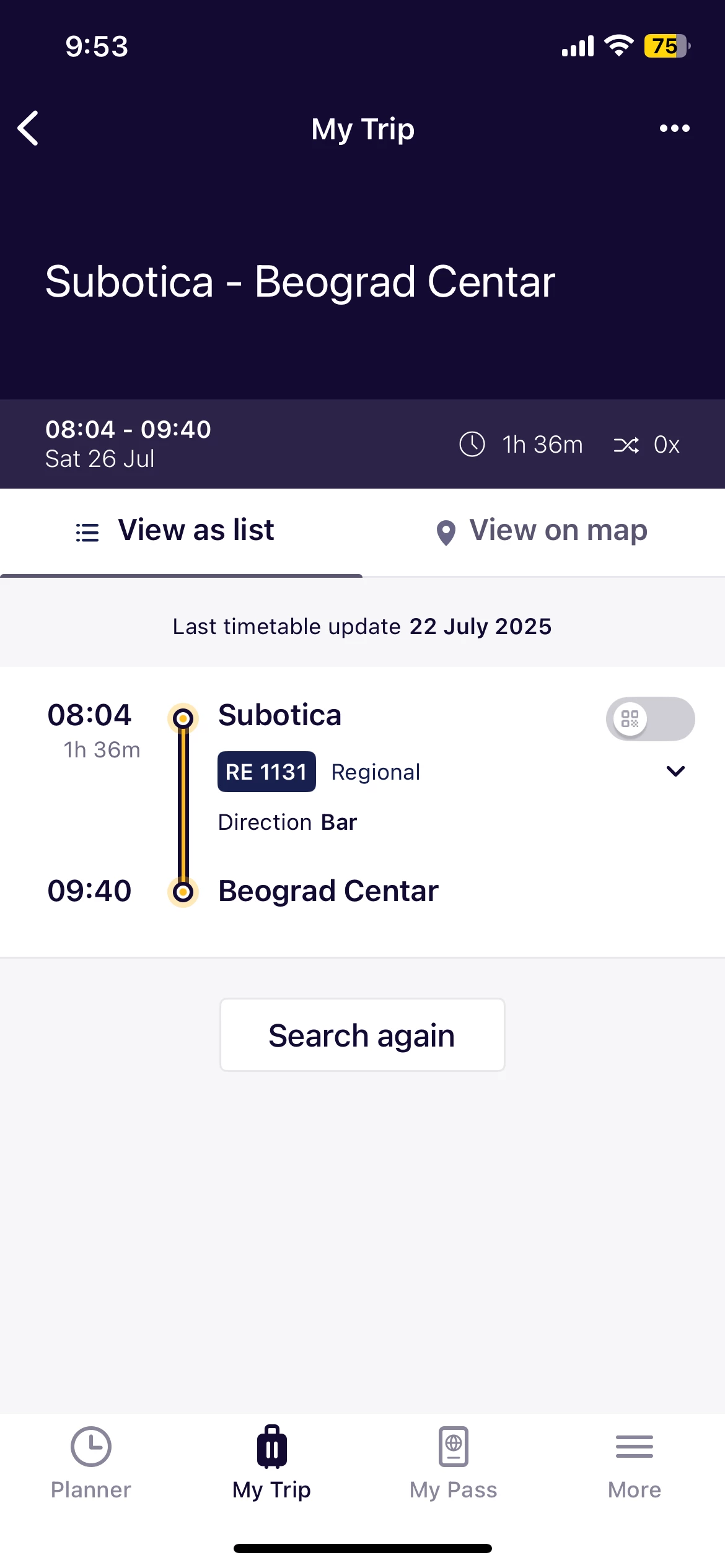The width and height of the screenshot is (725, 1568).
Task: Switch to the My Pass tab
Action: click(x=453, y=1463)
